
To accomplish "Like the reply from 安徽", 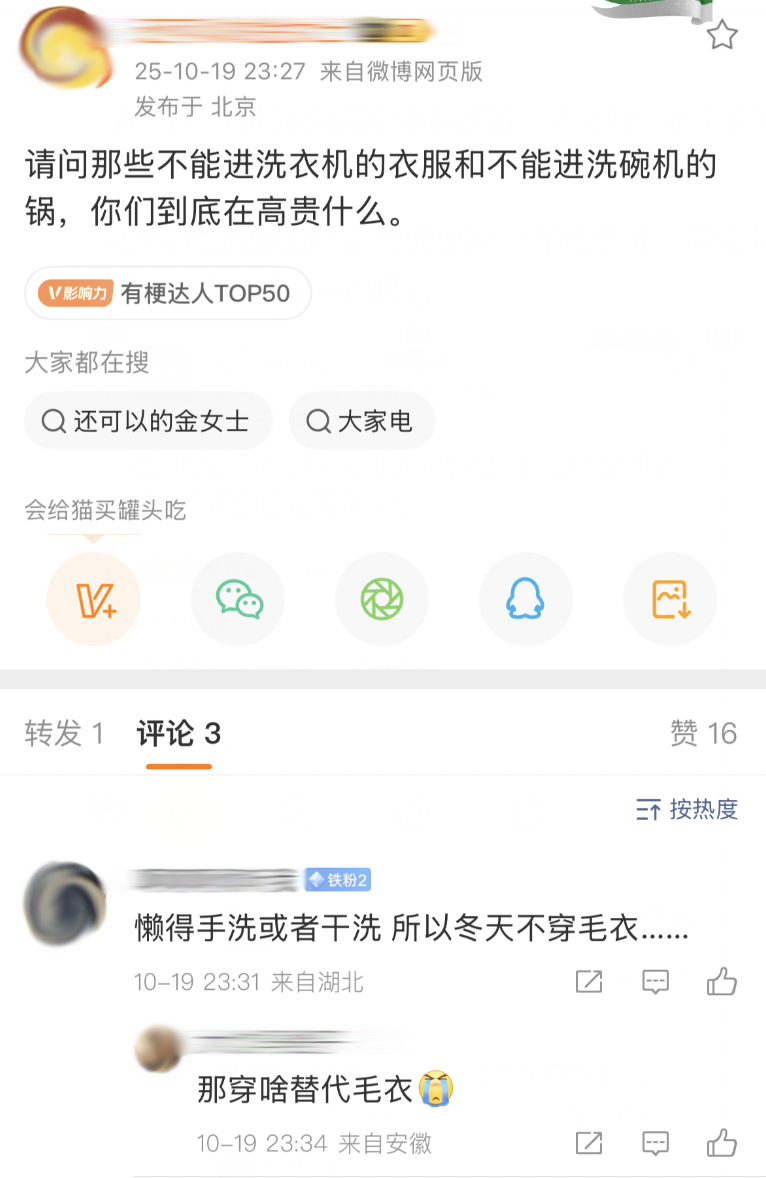I will [x=721, y=1142].
